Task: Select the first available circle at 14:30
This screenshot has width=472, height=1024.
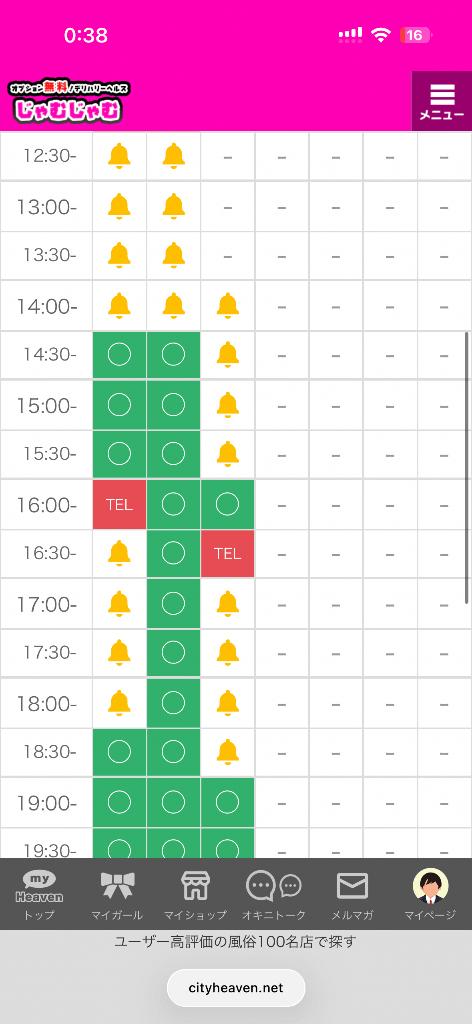Action: [119, 355]
